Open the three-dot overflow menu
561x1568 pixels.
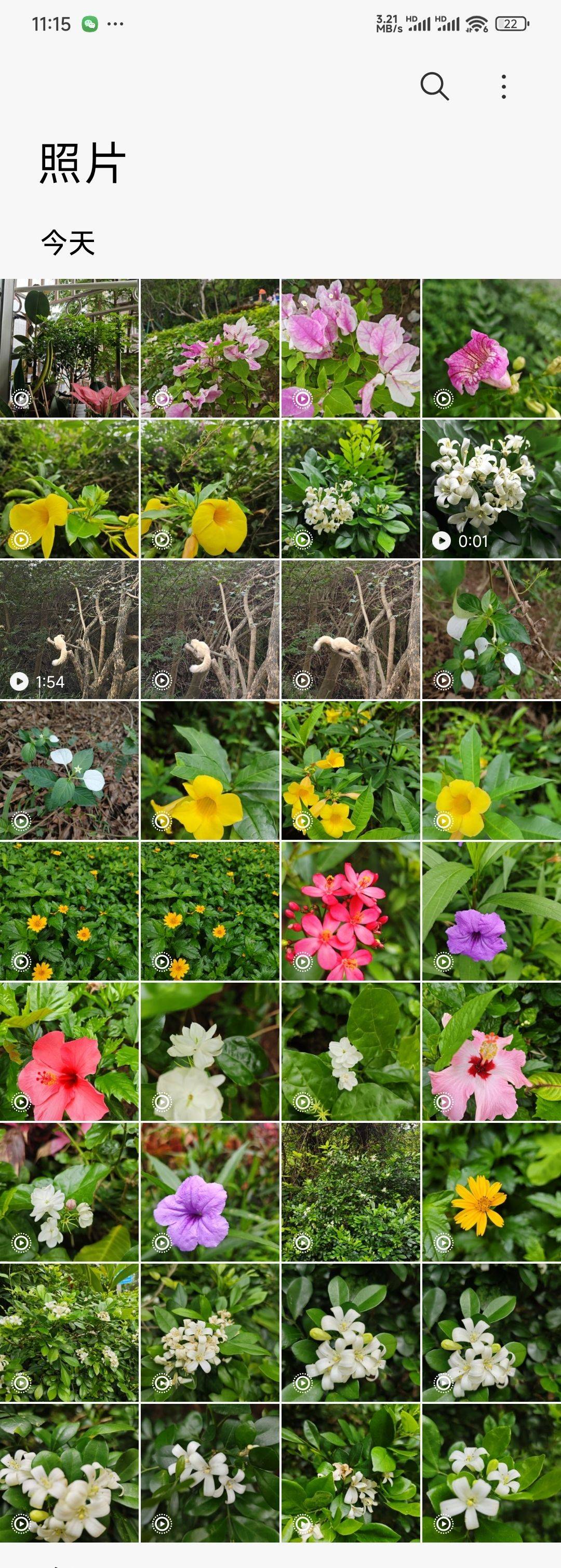coord(503,87)
